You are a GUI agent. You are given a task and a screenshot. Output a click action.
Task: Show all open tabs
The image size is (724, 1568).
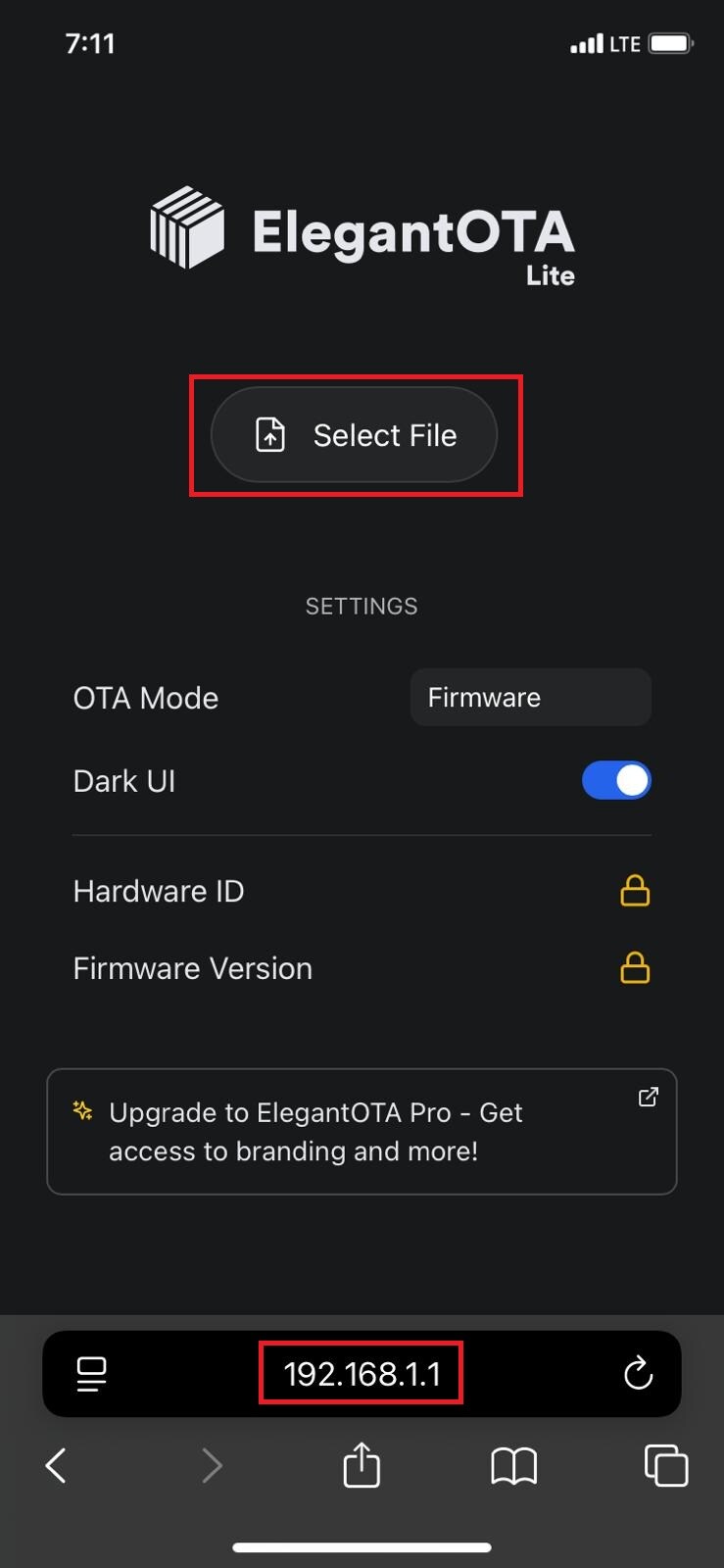665,1466
